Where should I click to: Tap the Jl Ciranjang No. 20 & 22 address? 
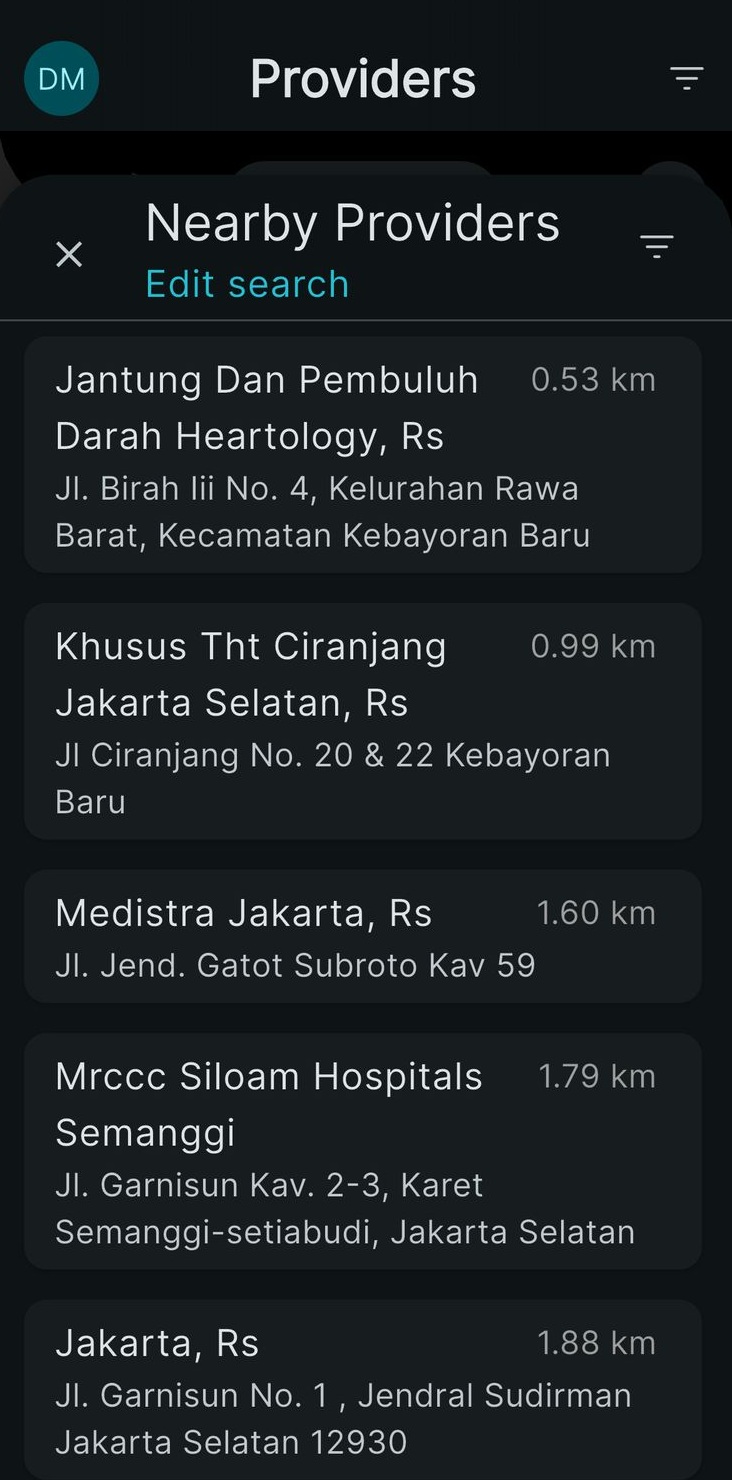332,755
